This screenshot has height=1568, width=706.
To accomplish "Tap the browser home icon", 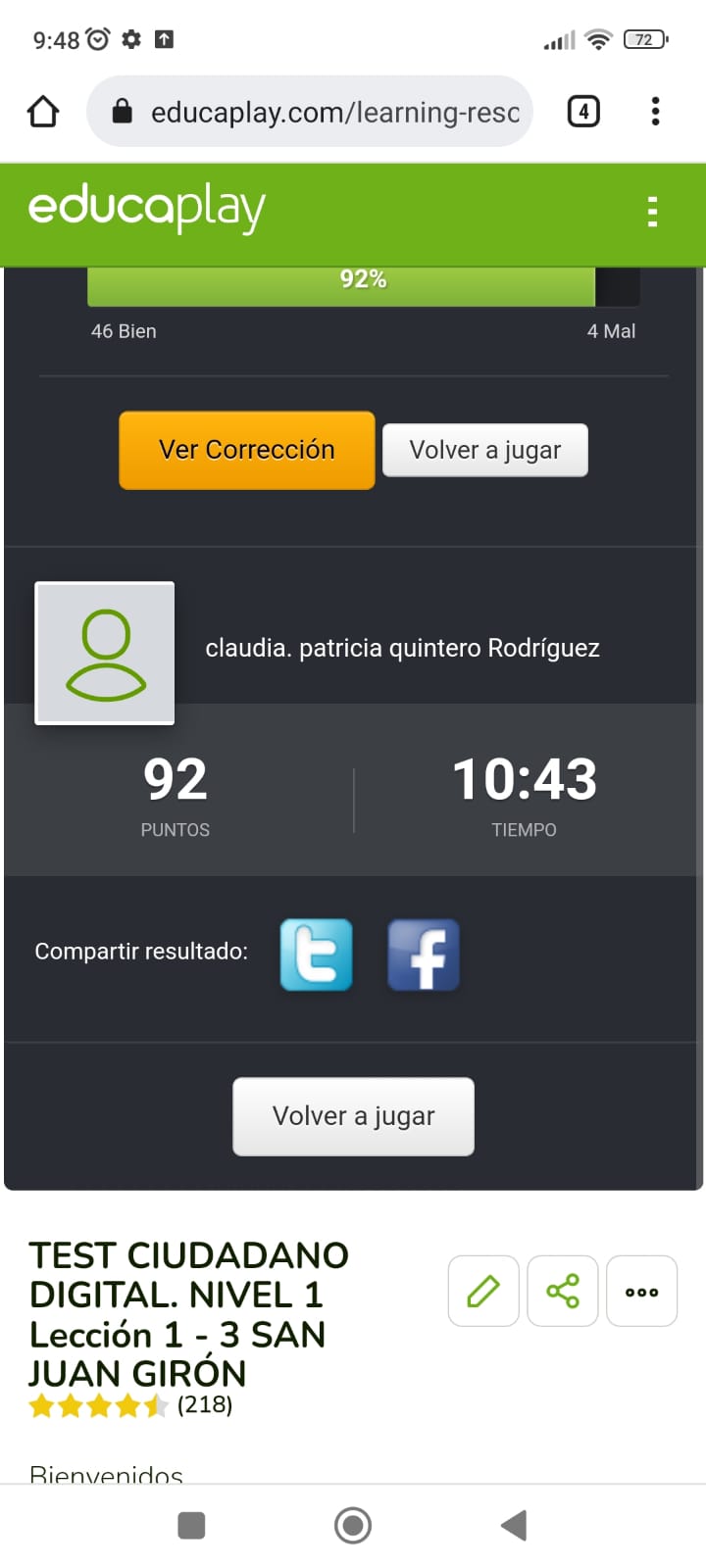I will pos(43,112).
